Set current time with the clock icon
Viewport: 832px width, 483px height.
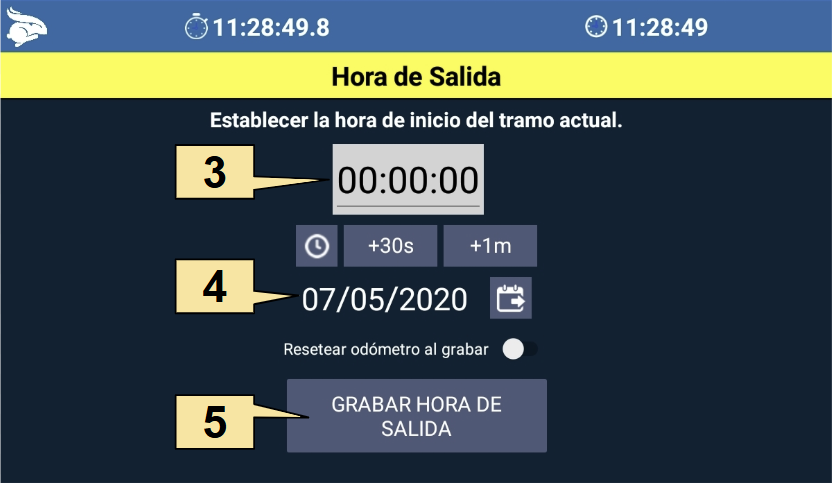(x=317, y=246)
